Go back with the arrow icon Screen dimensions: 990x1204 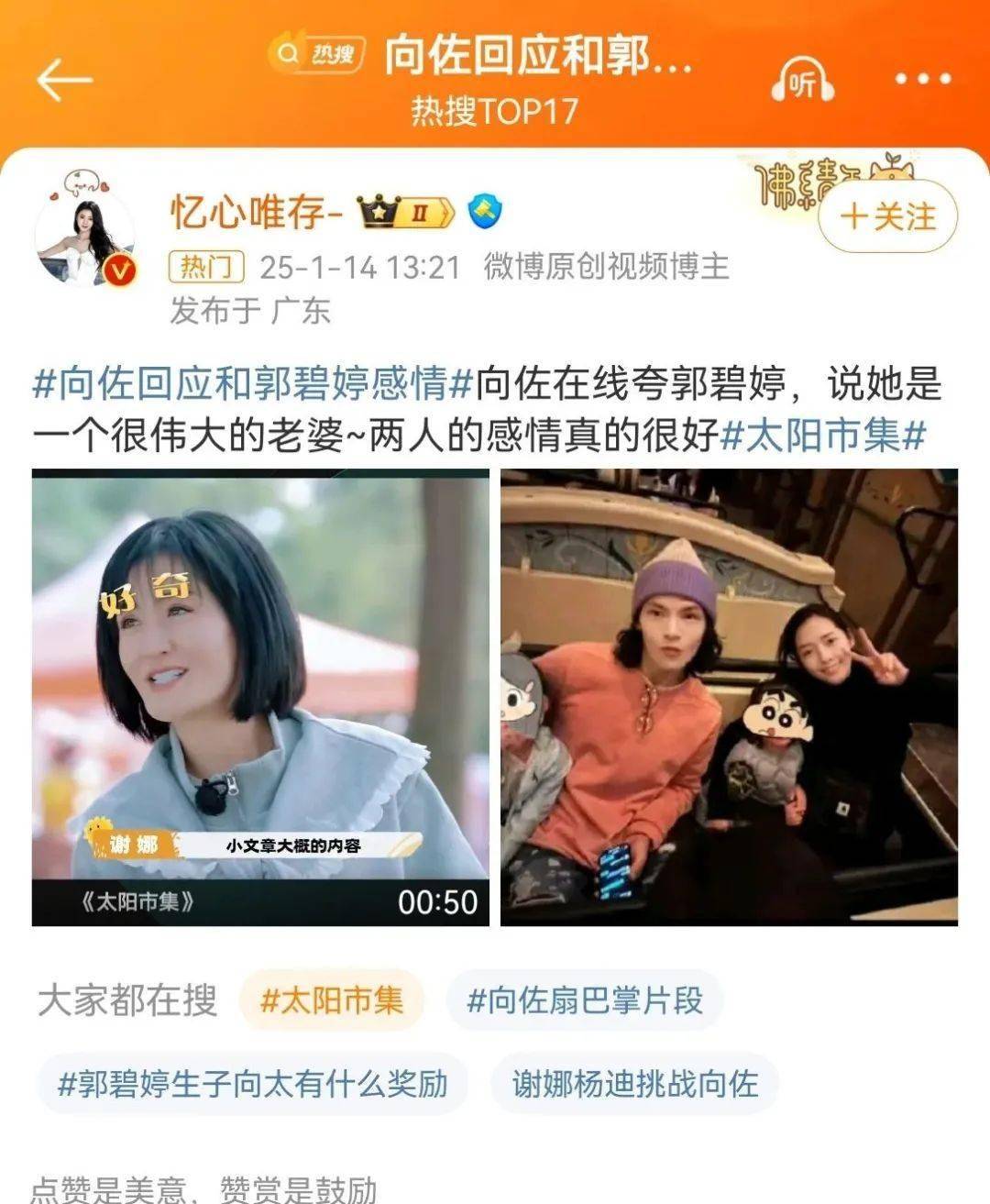pyautogui.click(x=64, y=80)
